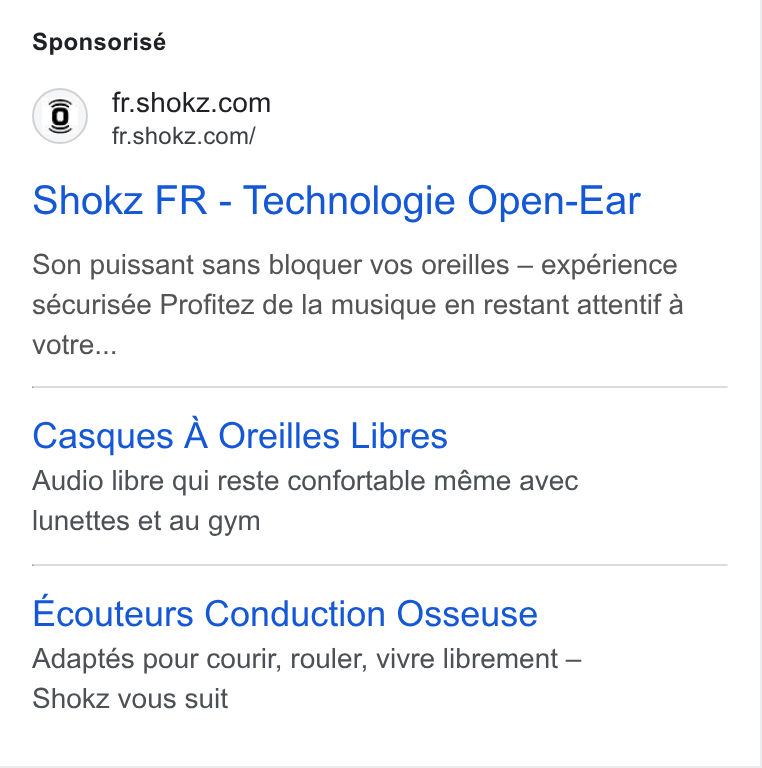Open the Casques À Oreilles Libres sitelink
The height and width of the screenshot is (768, 762).
tap(240, 435)
